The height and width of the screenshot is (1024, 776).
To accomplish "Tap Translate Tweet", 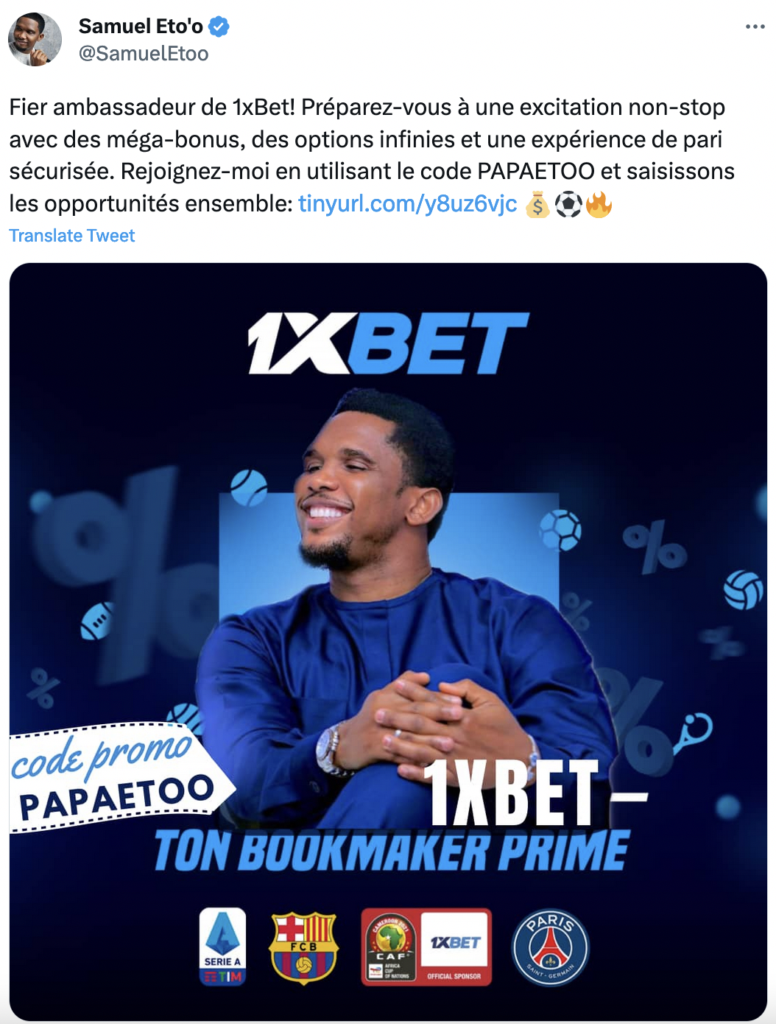I will tap(72, 236).
